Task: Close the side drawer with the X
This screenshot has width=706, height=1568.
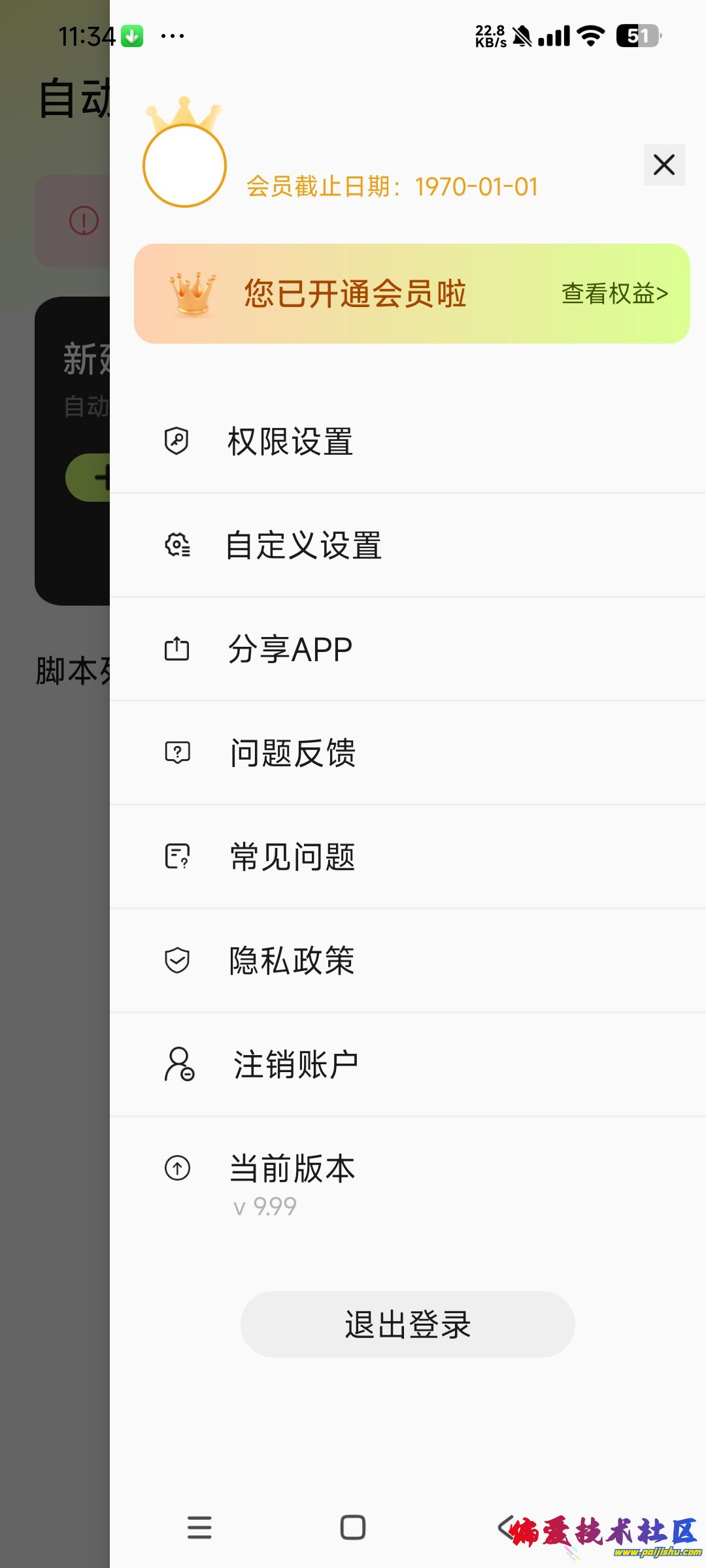Action: click(x=664, y=165)
